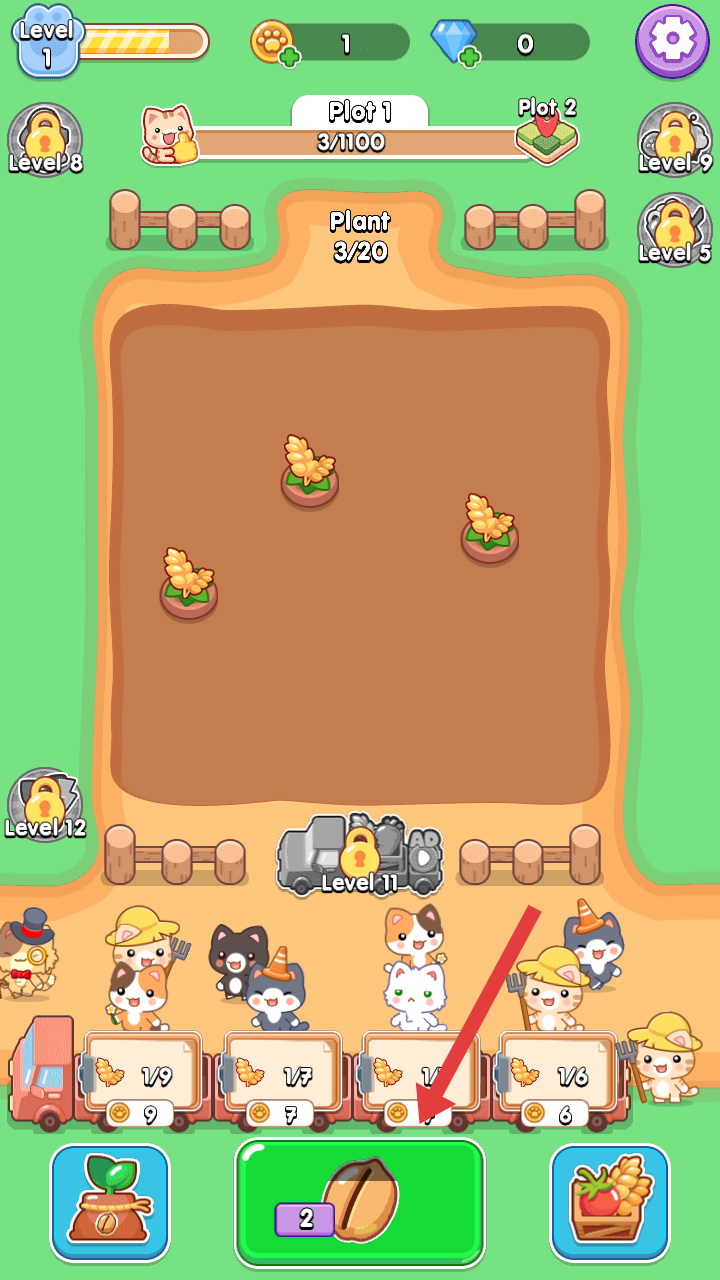Screen dimensions: 720x1280
Task: Open the purple settings gear
Action: (x=672, y=40)
